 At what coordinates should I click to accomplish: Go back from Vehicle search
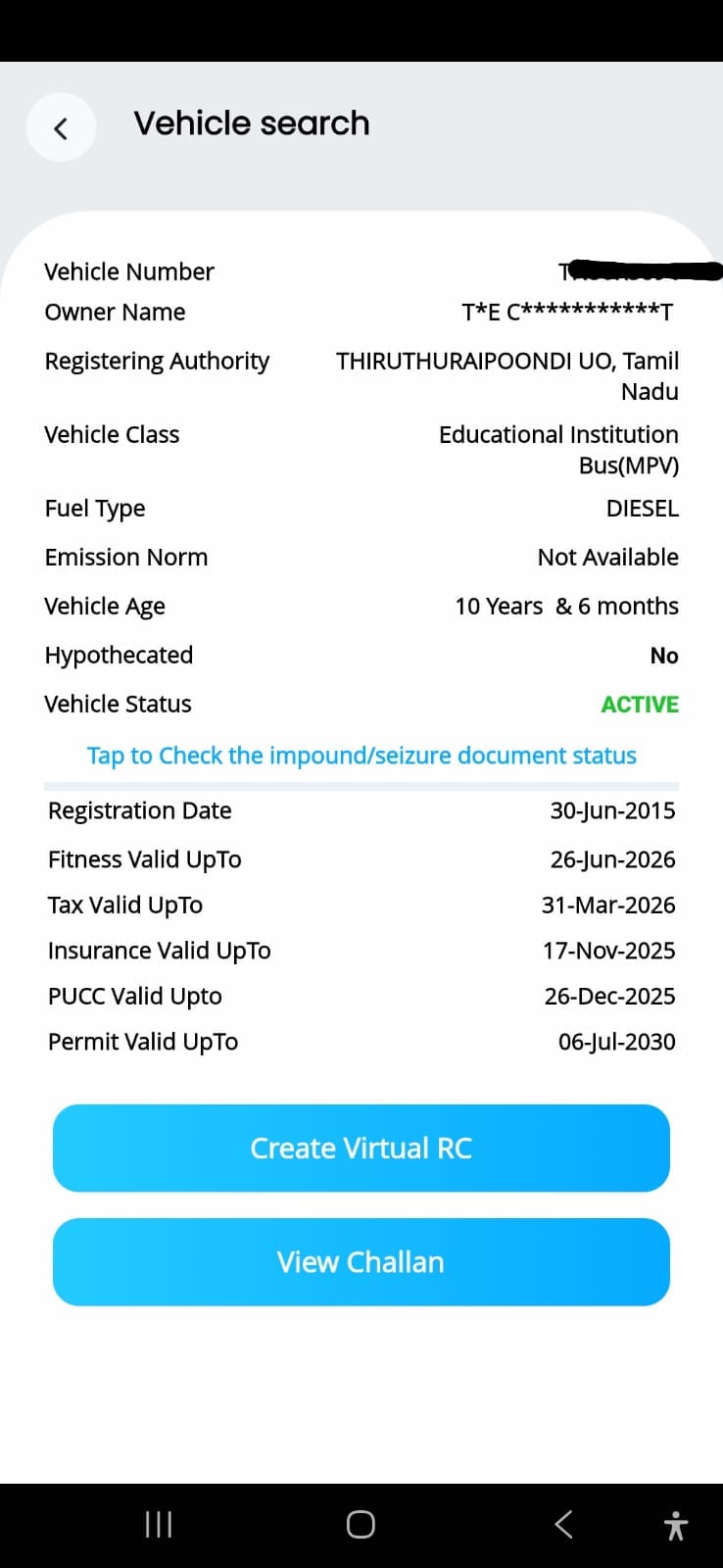point(61,127)
